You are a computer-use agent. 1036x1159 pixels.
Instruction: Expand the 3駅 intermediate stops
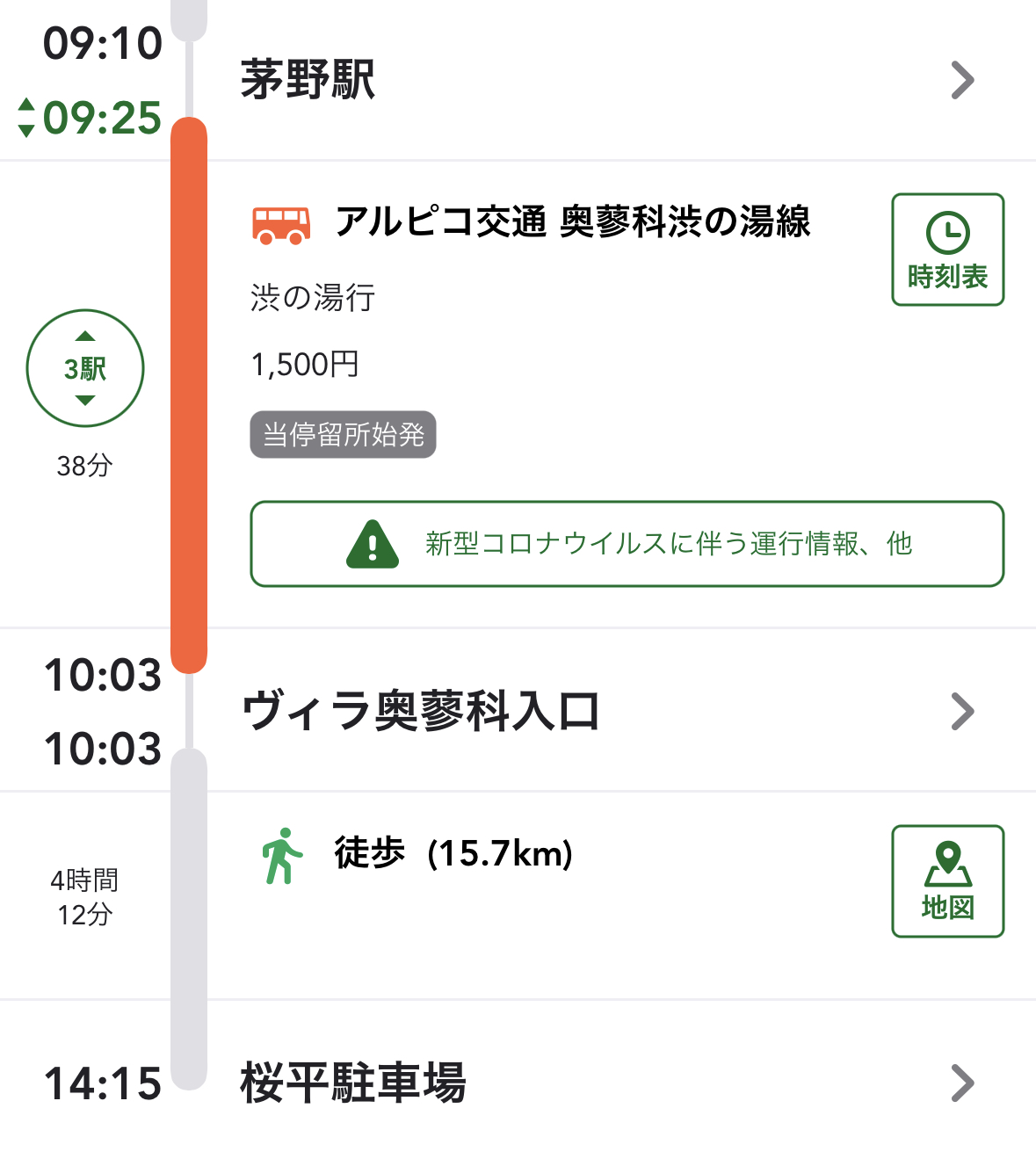[x=85, y=368]
